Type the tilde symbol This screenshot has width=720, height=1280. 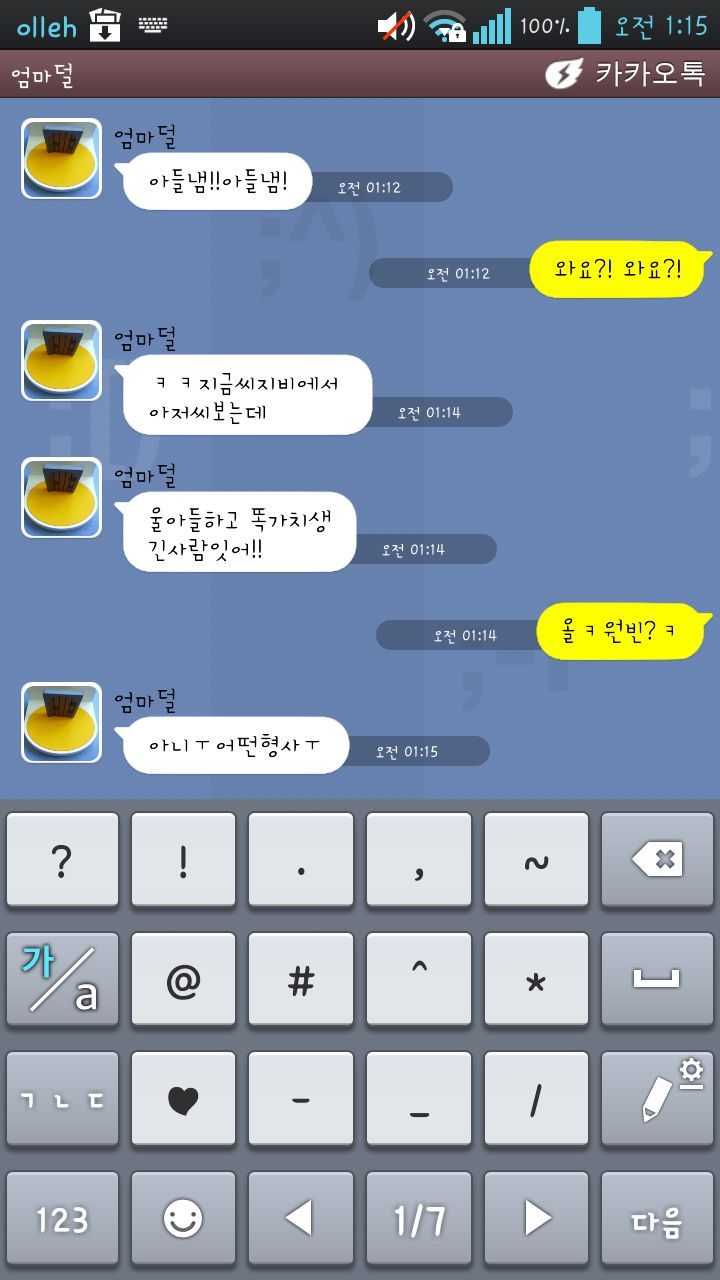click(x=537, y=859)
